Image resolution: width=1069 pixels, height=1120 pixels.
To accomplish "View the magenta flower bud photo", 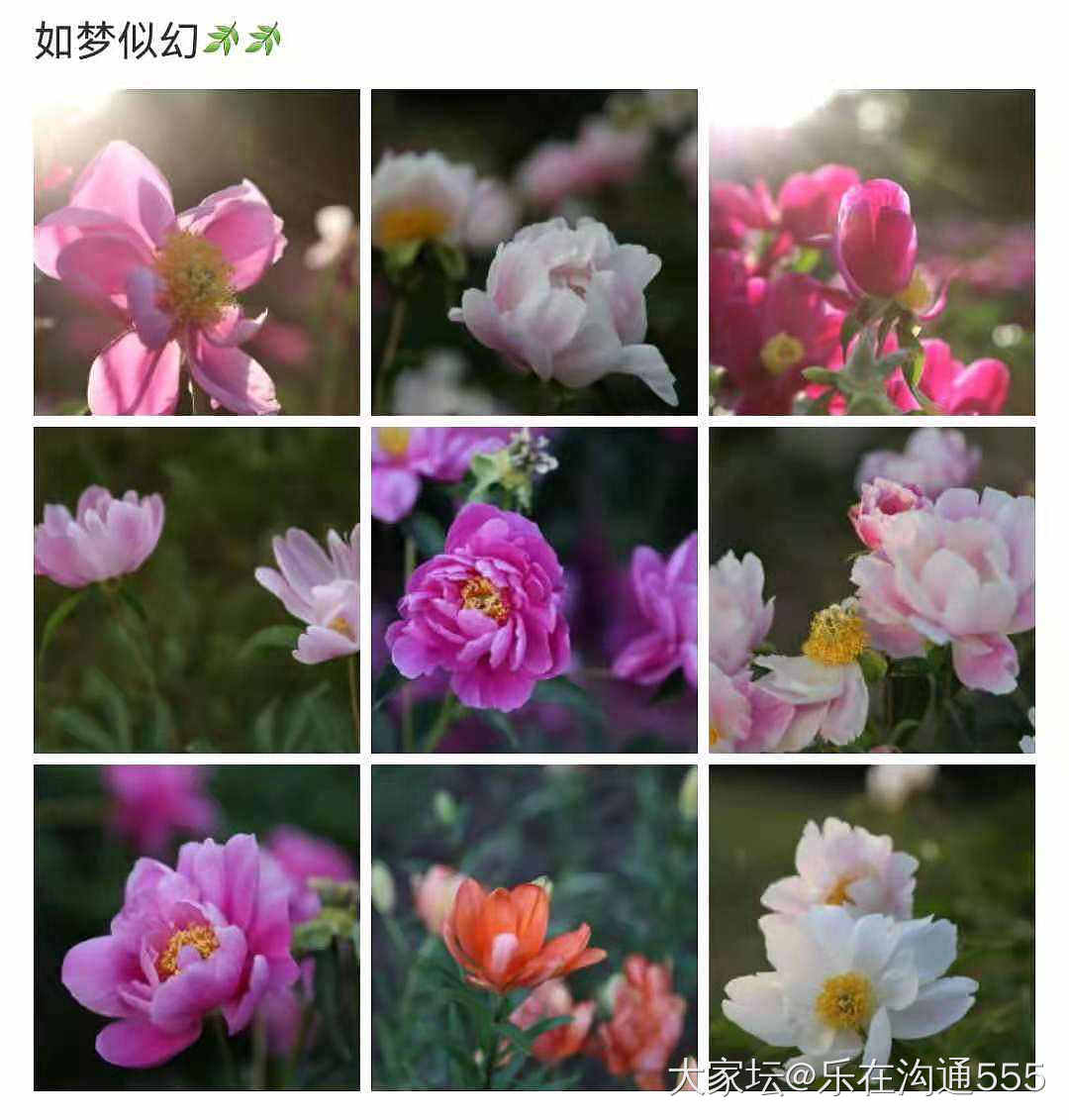I will (871, 252).
